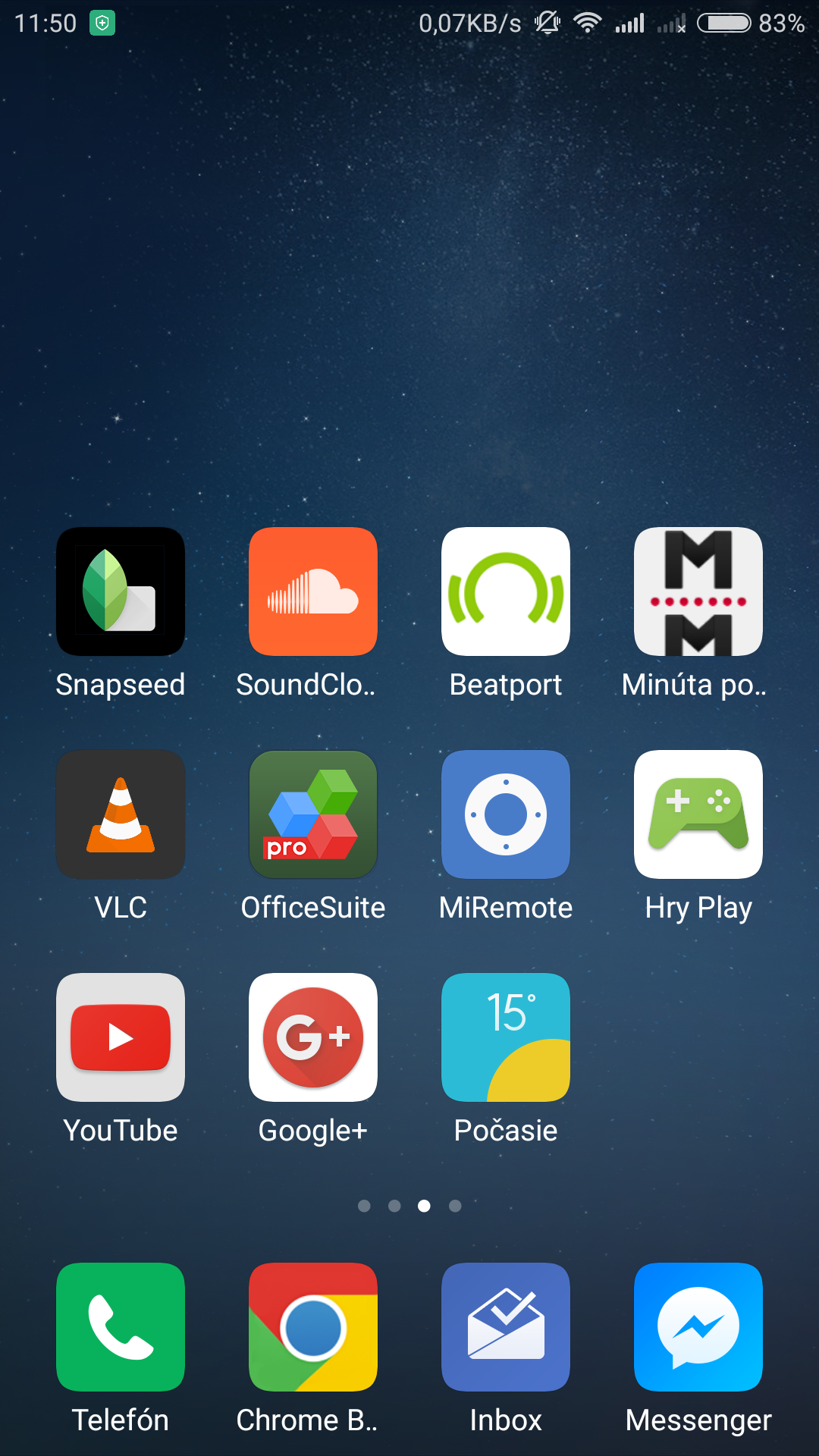Open Beatport
Viewport: 819px width, 1456px height.
point(506,591)
